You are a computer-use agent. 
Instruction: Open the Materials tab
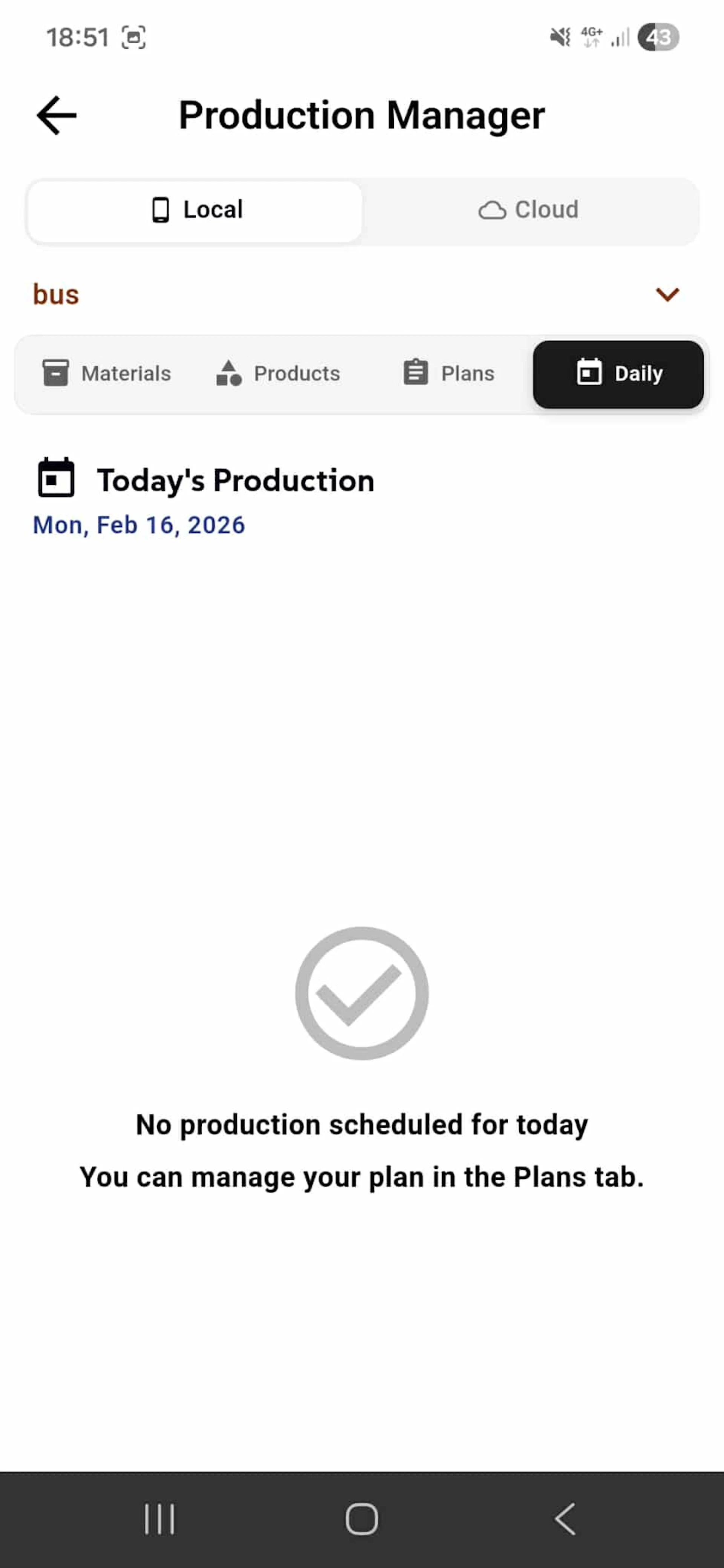(107, 373)
